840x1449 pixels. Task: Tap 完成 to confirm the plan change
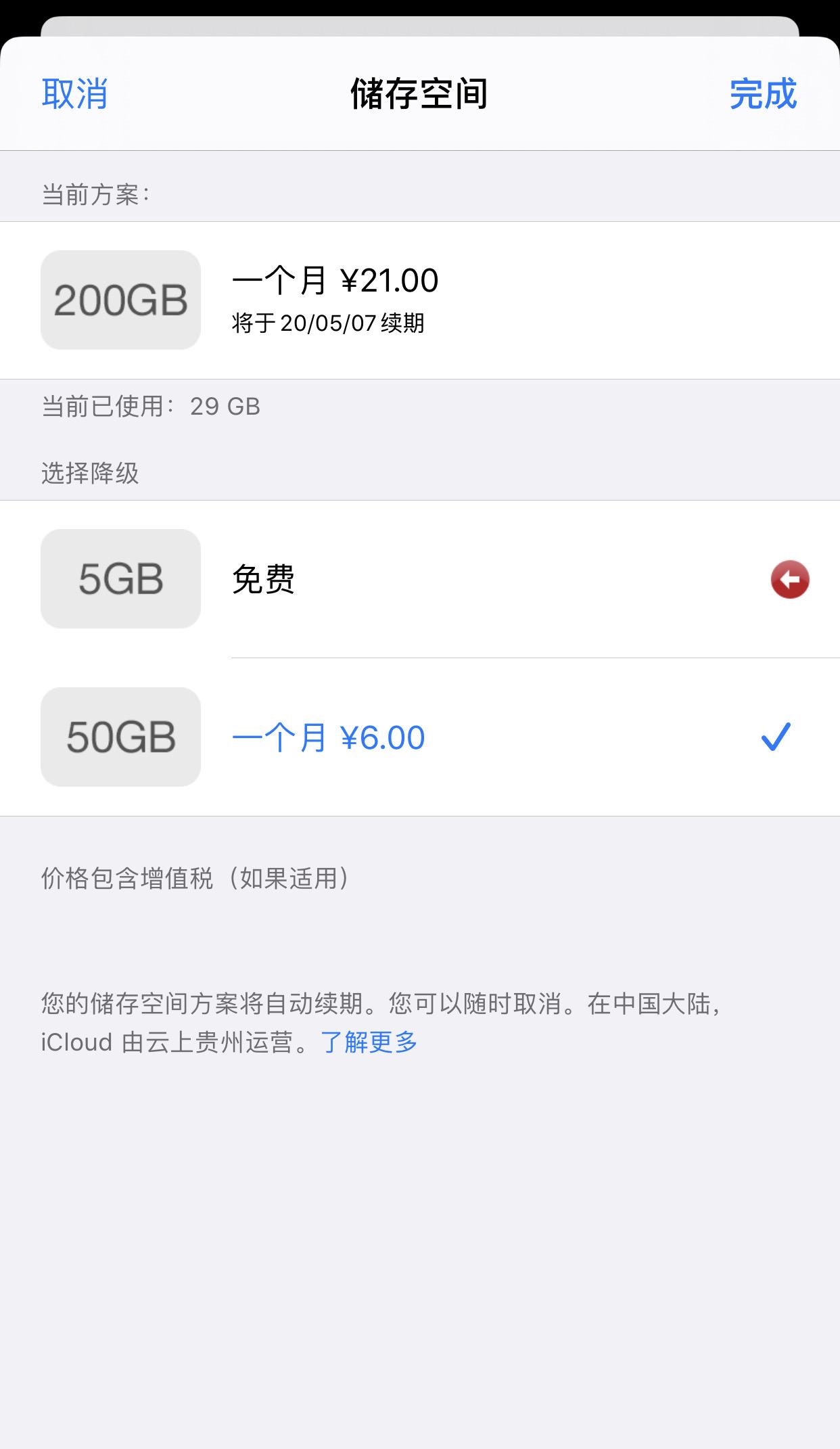[x=762, y=95]
